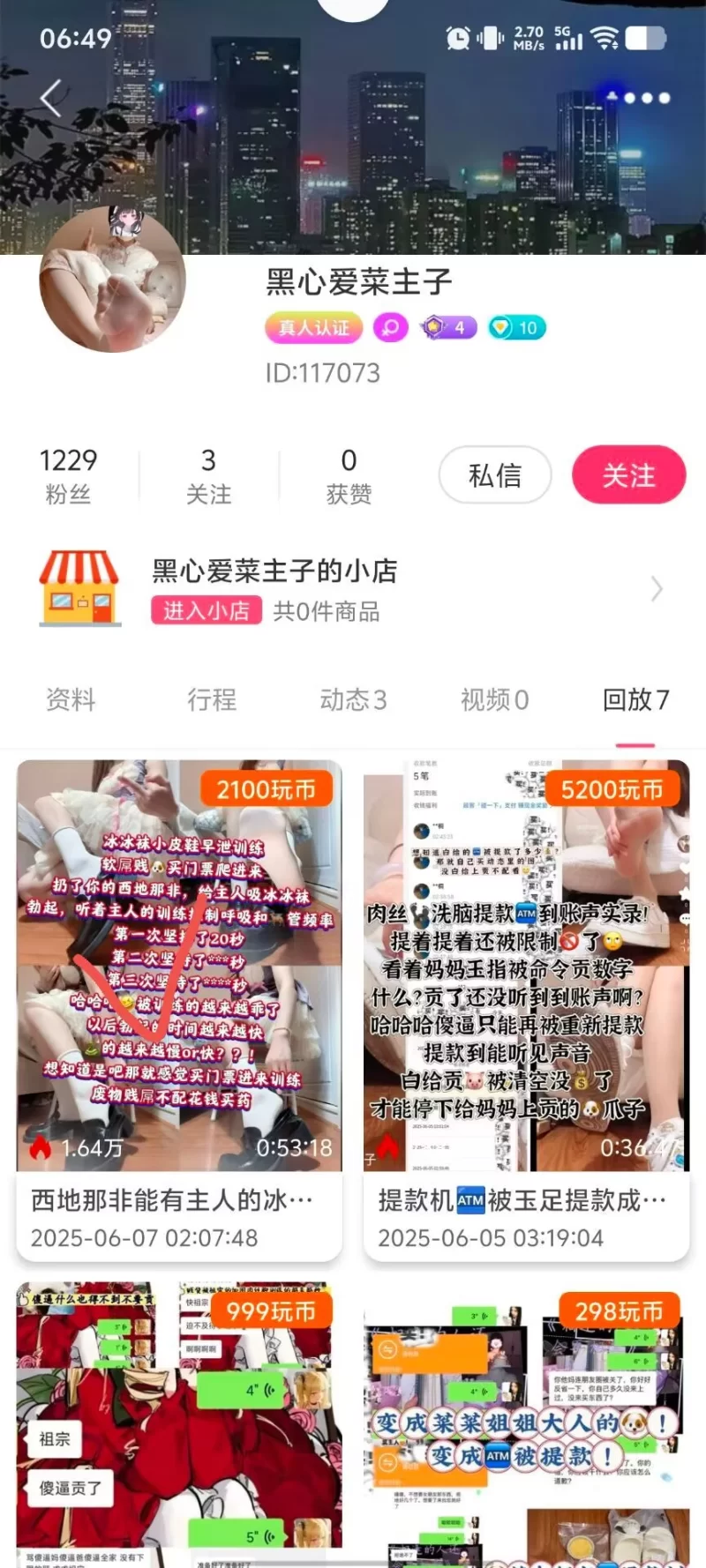
Task: Switch to the 行程 tab
Action: pyautogui.click(x=212, y=700)
